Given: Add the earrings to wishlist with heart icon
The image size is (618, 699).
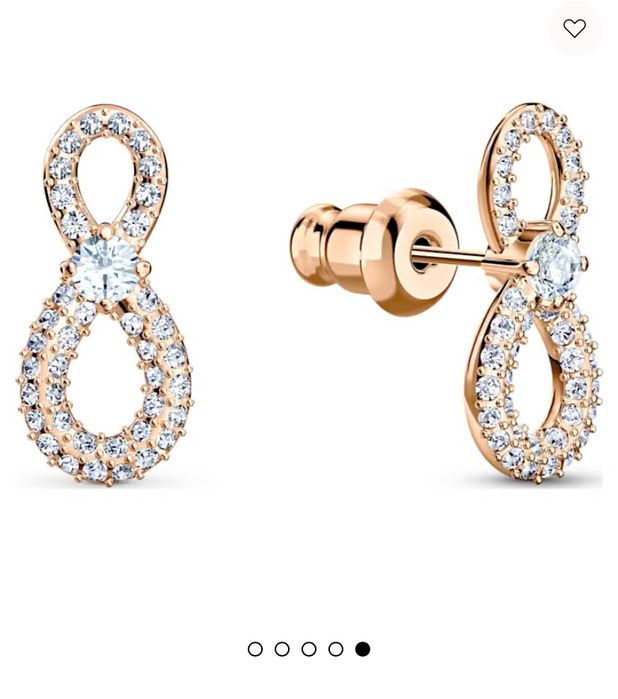Looking at the screenshot, I should tap(574, 29).
